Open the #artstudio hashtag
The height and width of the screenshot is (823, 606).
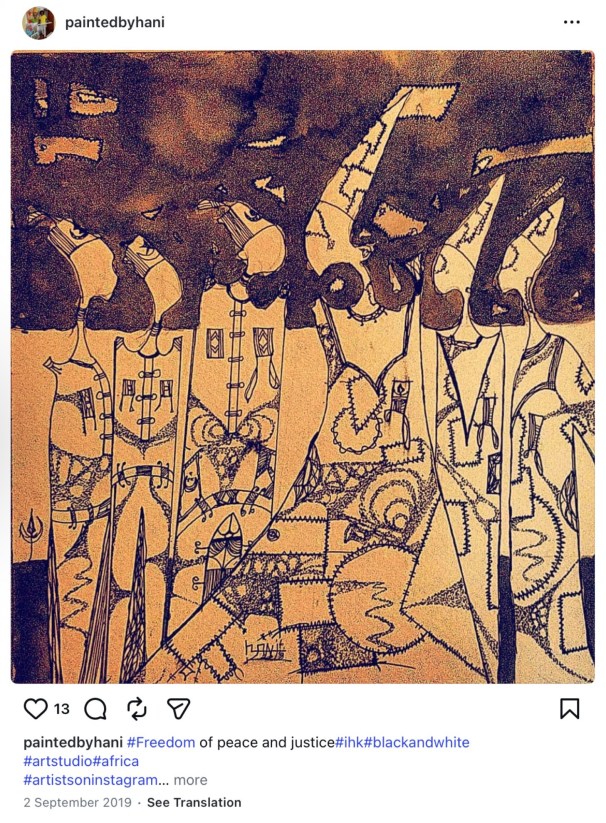click(57, 761)
